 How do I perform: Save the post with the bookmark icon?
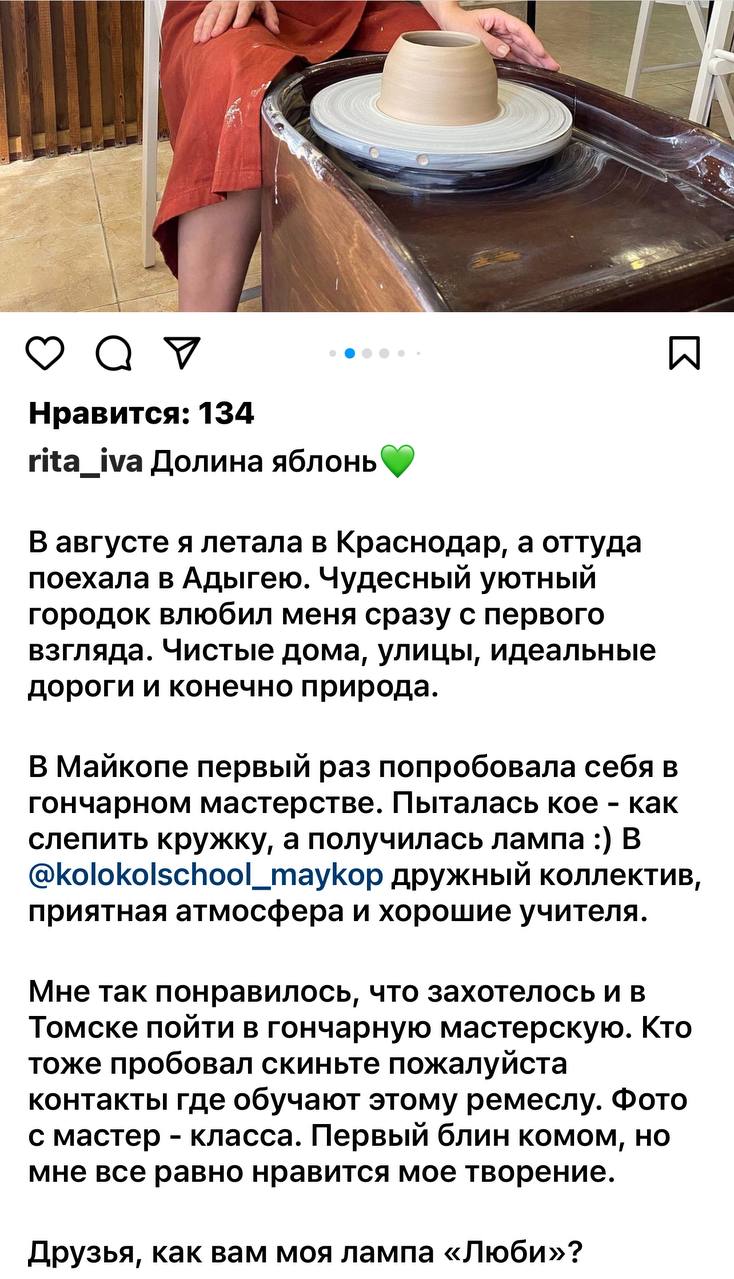685,354
